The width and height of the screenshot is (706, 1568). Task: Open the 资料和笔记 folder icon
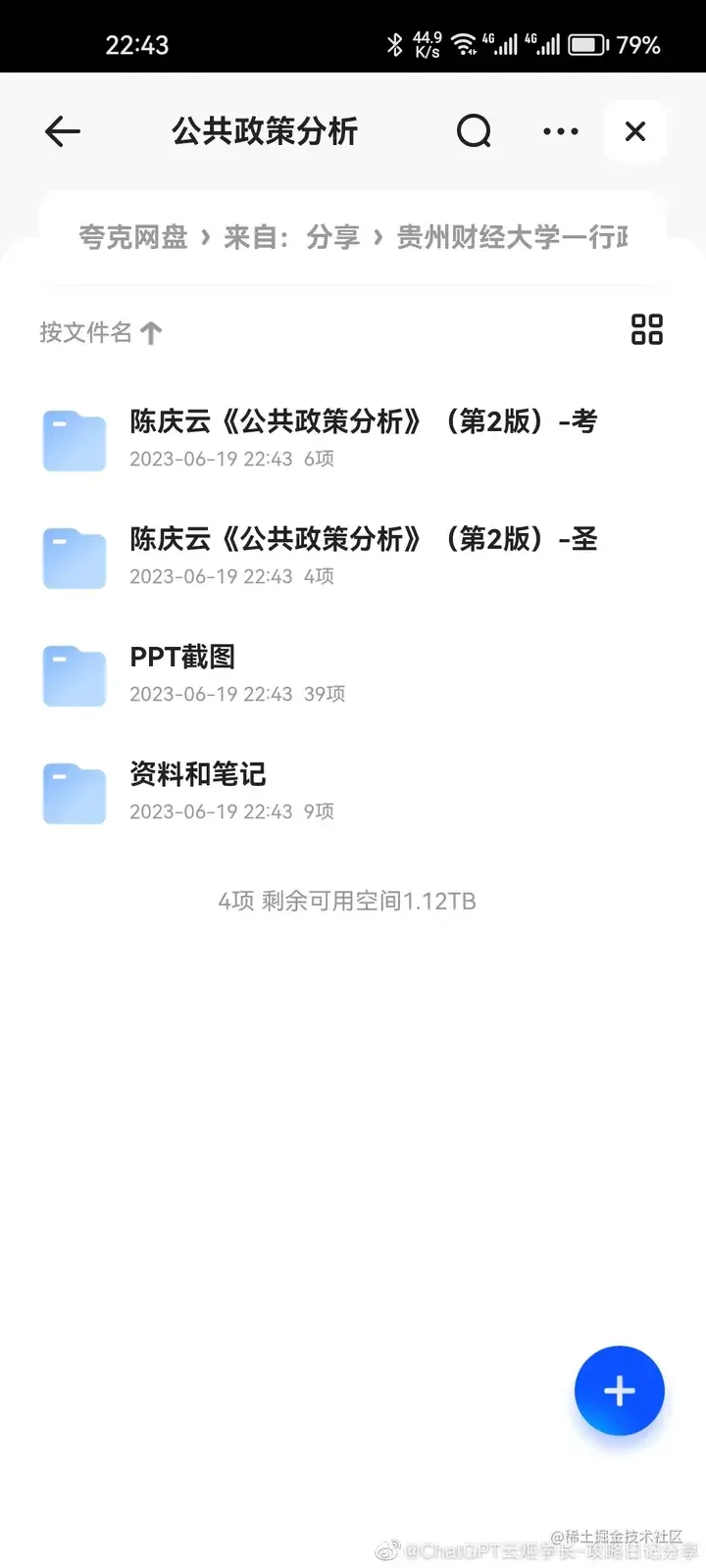click(74, 792)
